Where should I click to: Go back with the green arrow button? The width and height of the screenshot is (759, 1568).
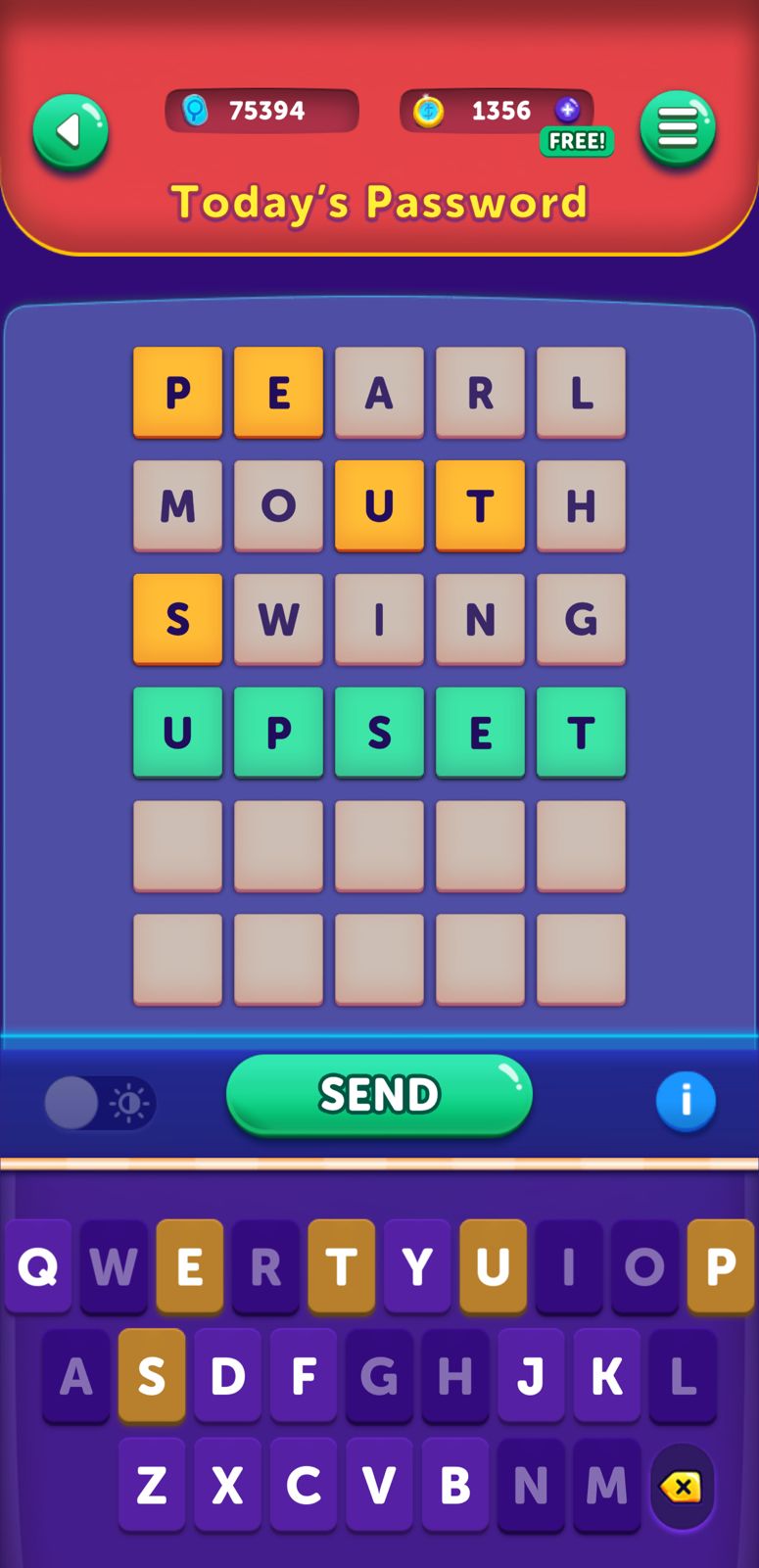click(x=71, y=131)
